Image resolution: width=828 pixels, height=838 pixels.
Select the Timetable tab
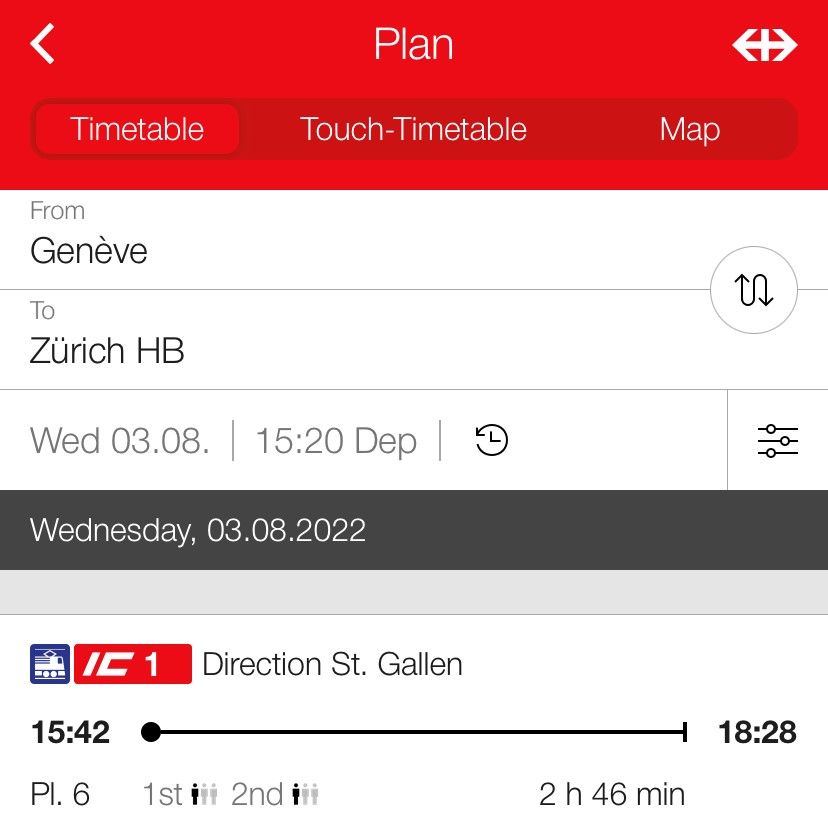pos(137,130)
